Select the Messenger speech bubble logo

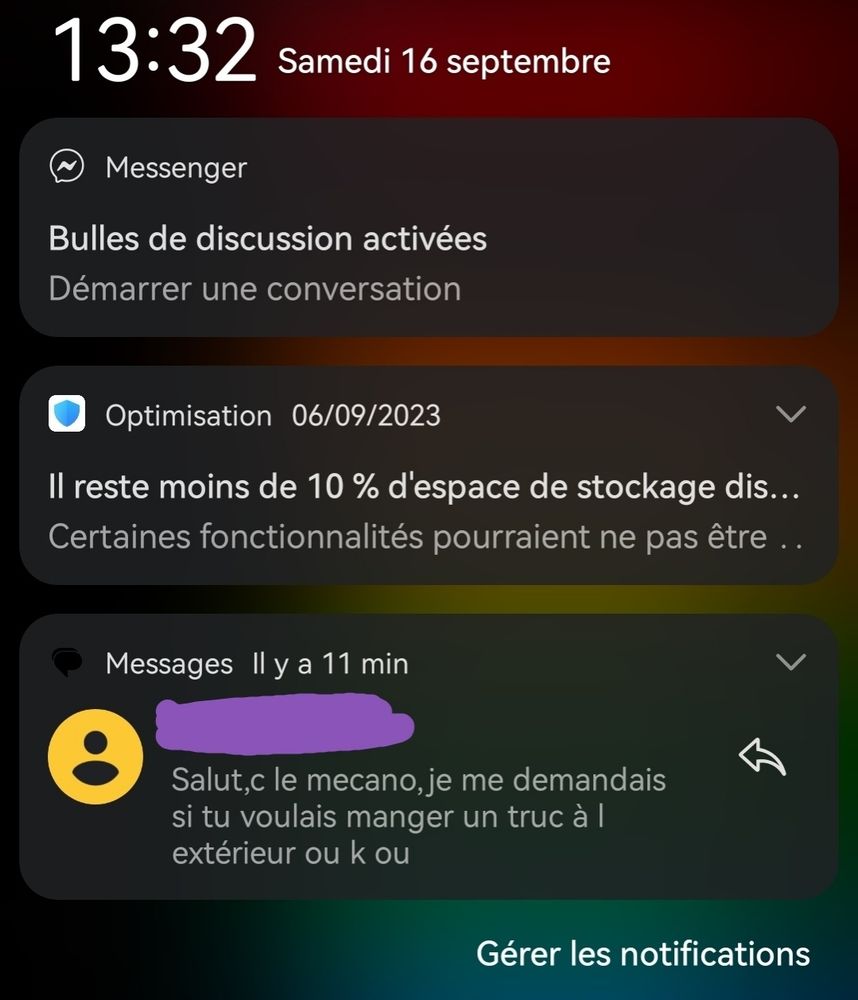(x=67, y=167)
